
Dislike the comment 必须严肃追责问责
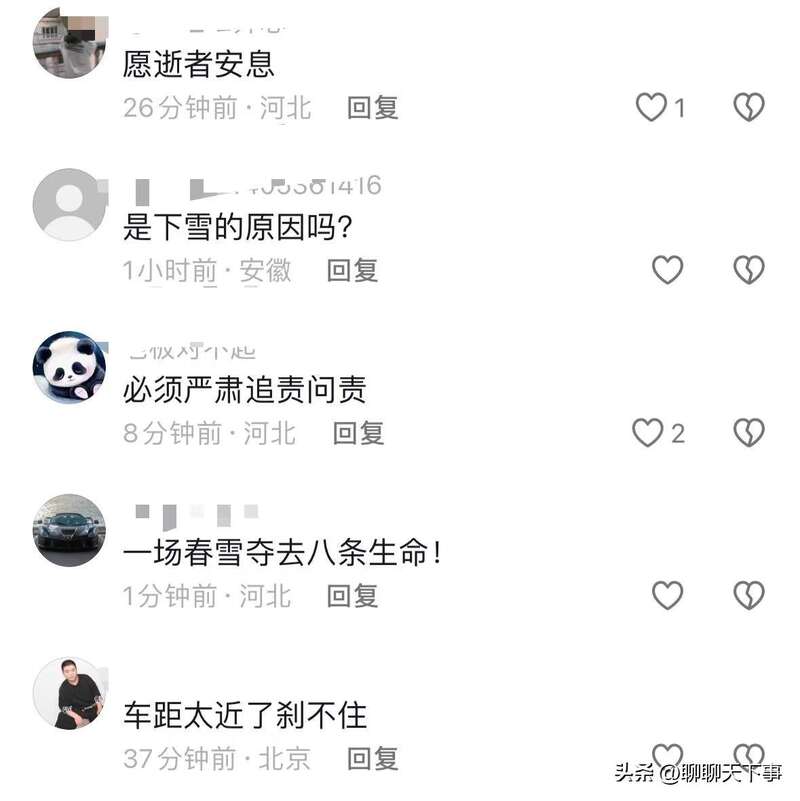tap(749, 433)
